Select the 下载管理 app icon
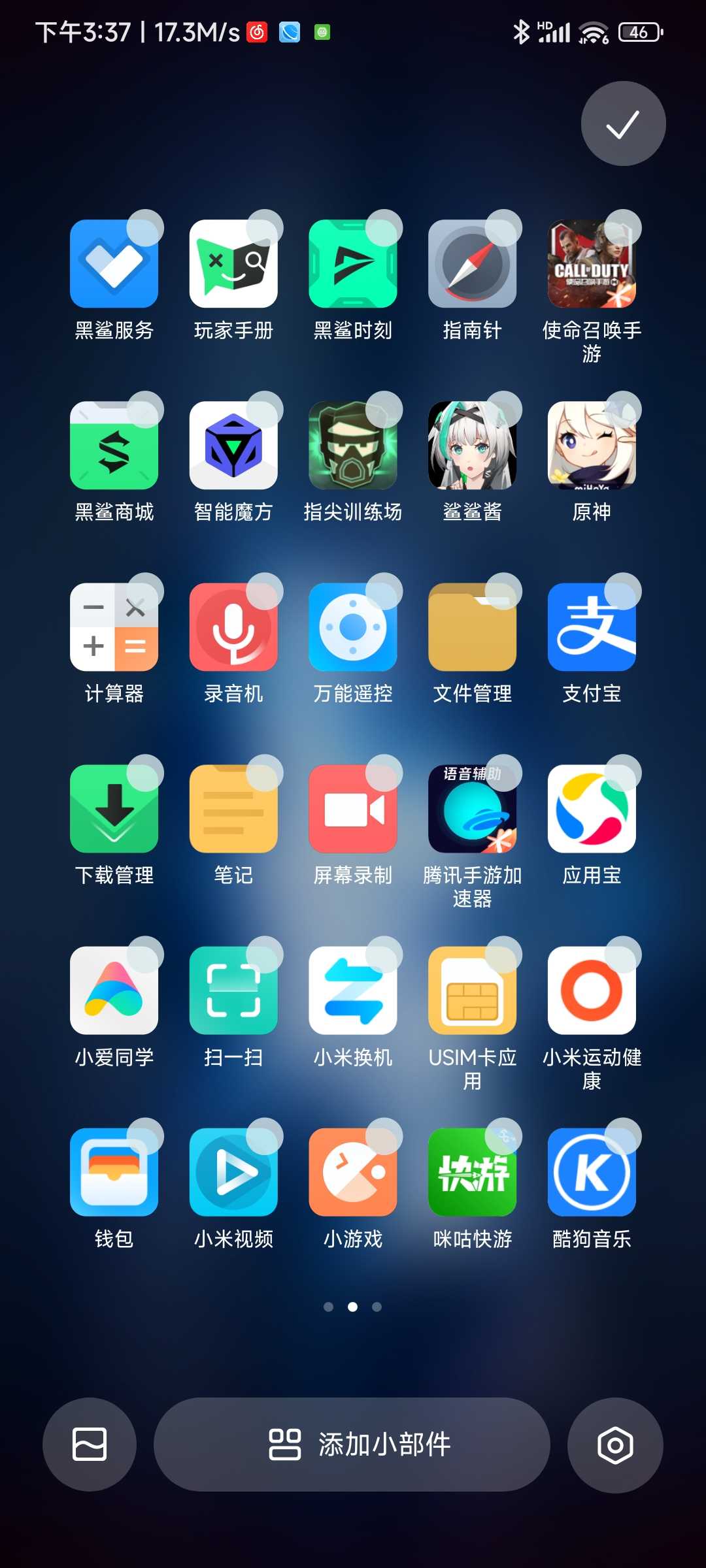706x1568 pixels. [114, 809]
